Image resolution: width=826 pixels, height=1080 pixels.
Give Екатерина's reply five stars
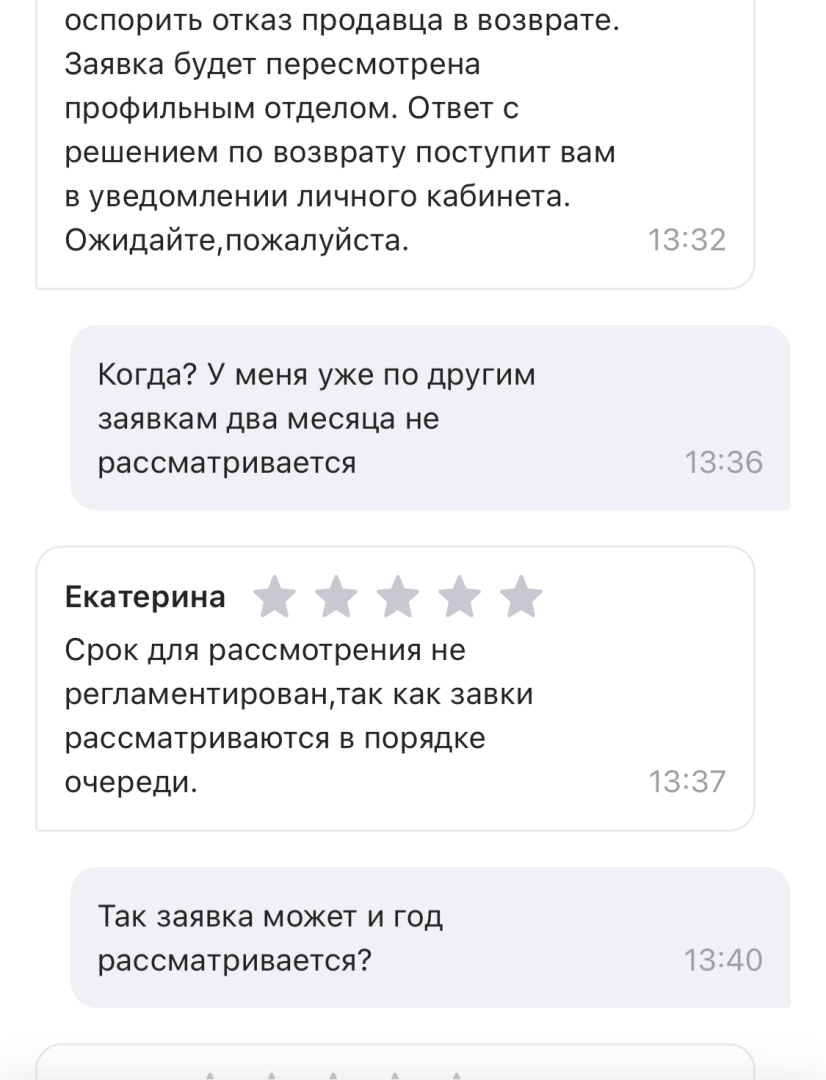(x=521, y=598)
